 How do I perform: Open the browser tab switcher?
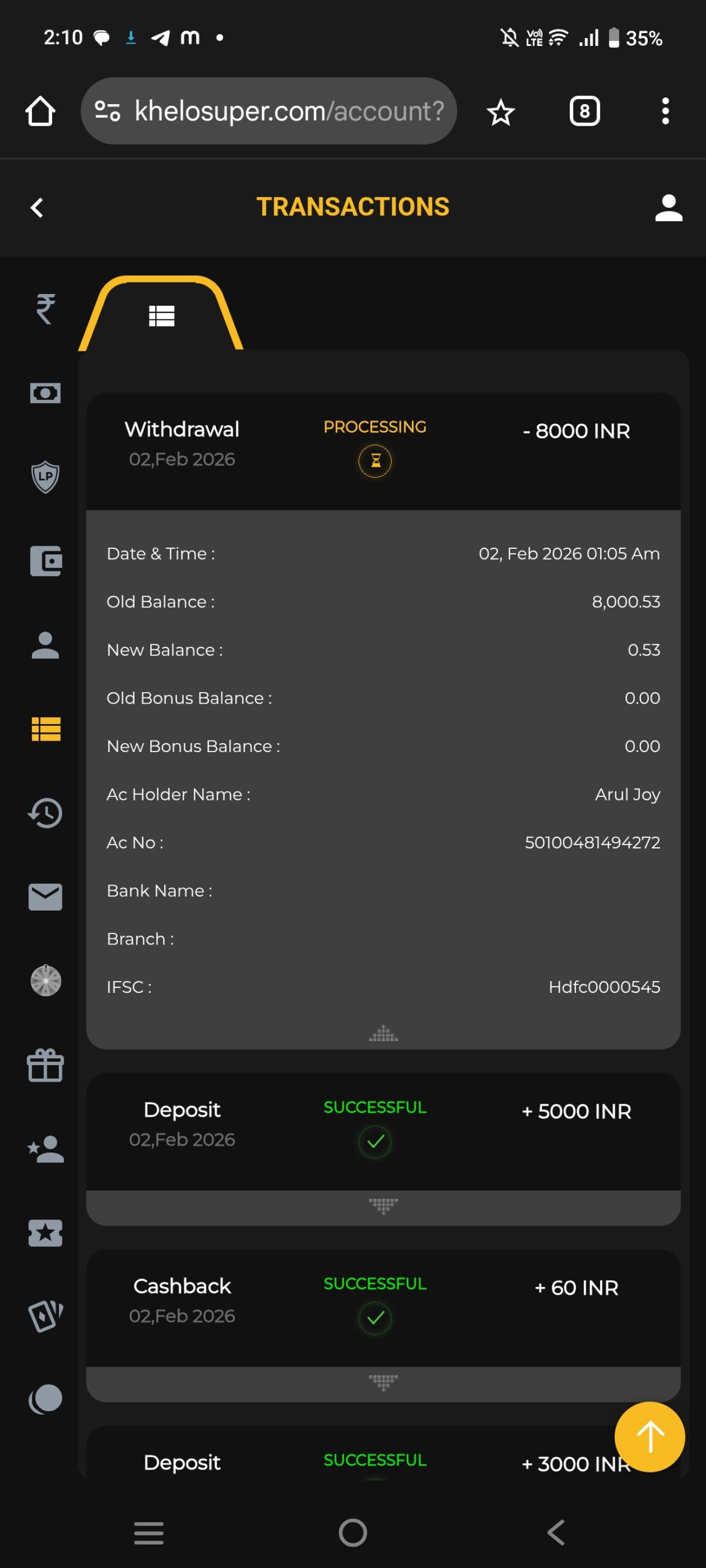584,111
